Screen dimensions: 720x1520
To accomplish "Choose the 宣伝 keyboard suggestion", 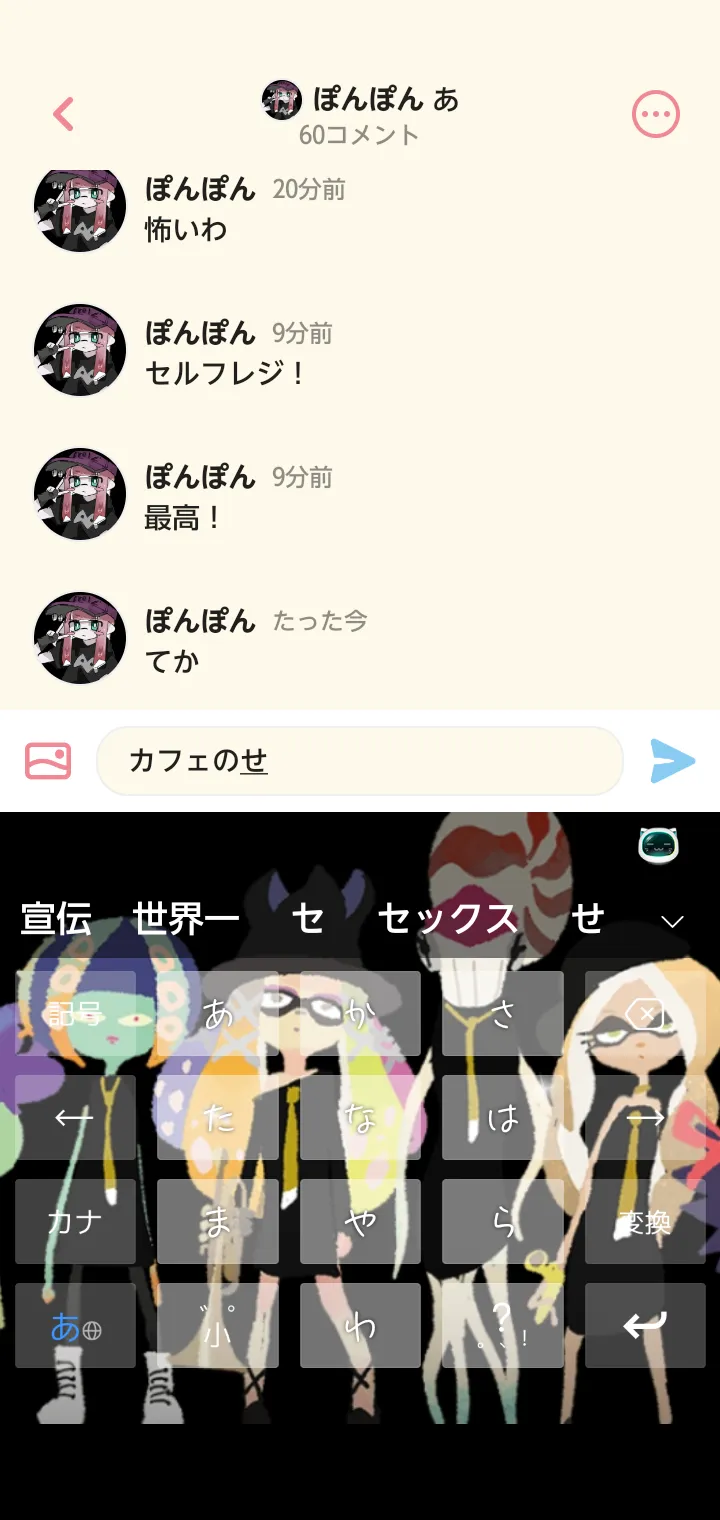I will (56, 918).
